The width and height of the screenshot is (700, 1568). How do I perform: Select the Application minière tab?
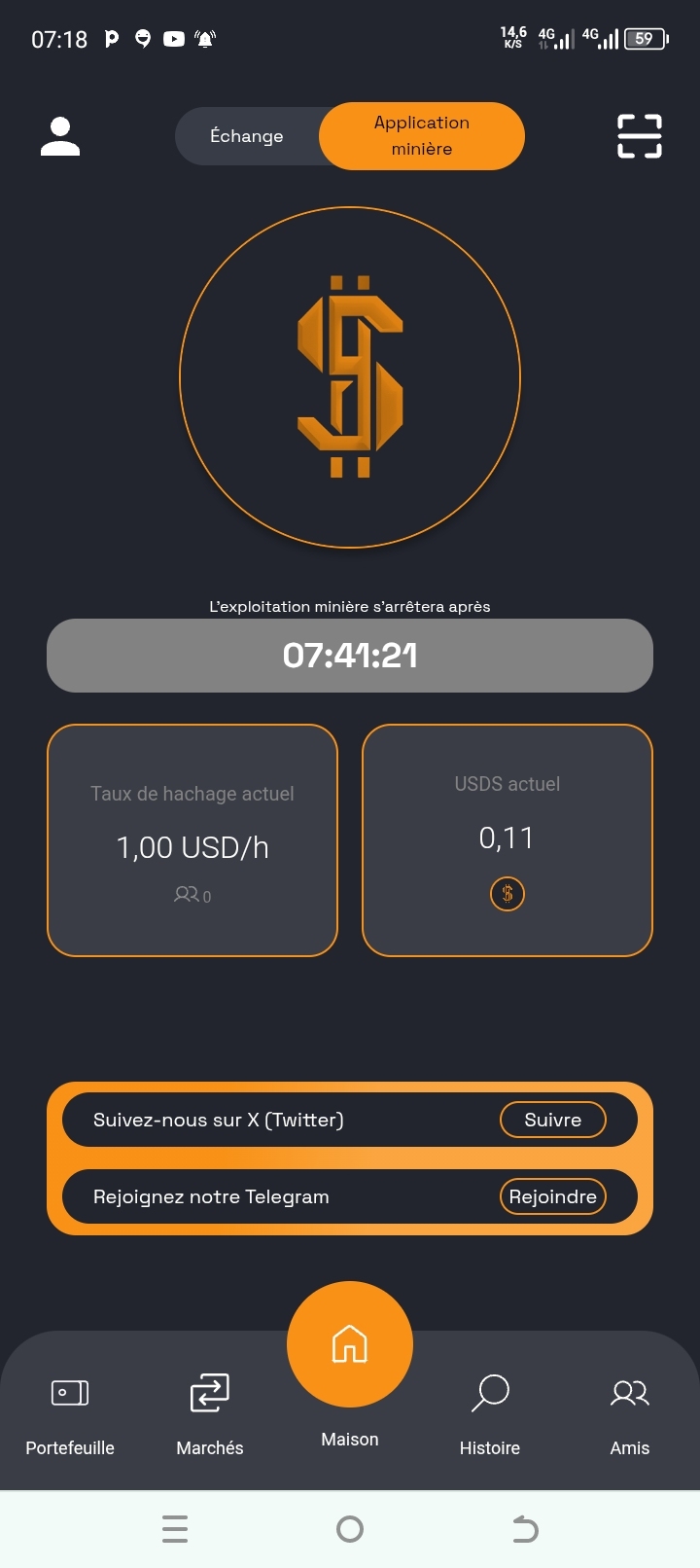[422, 136]
